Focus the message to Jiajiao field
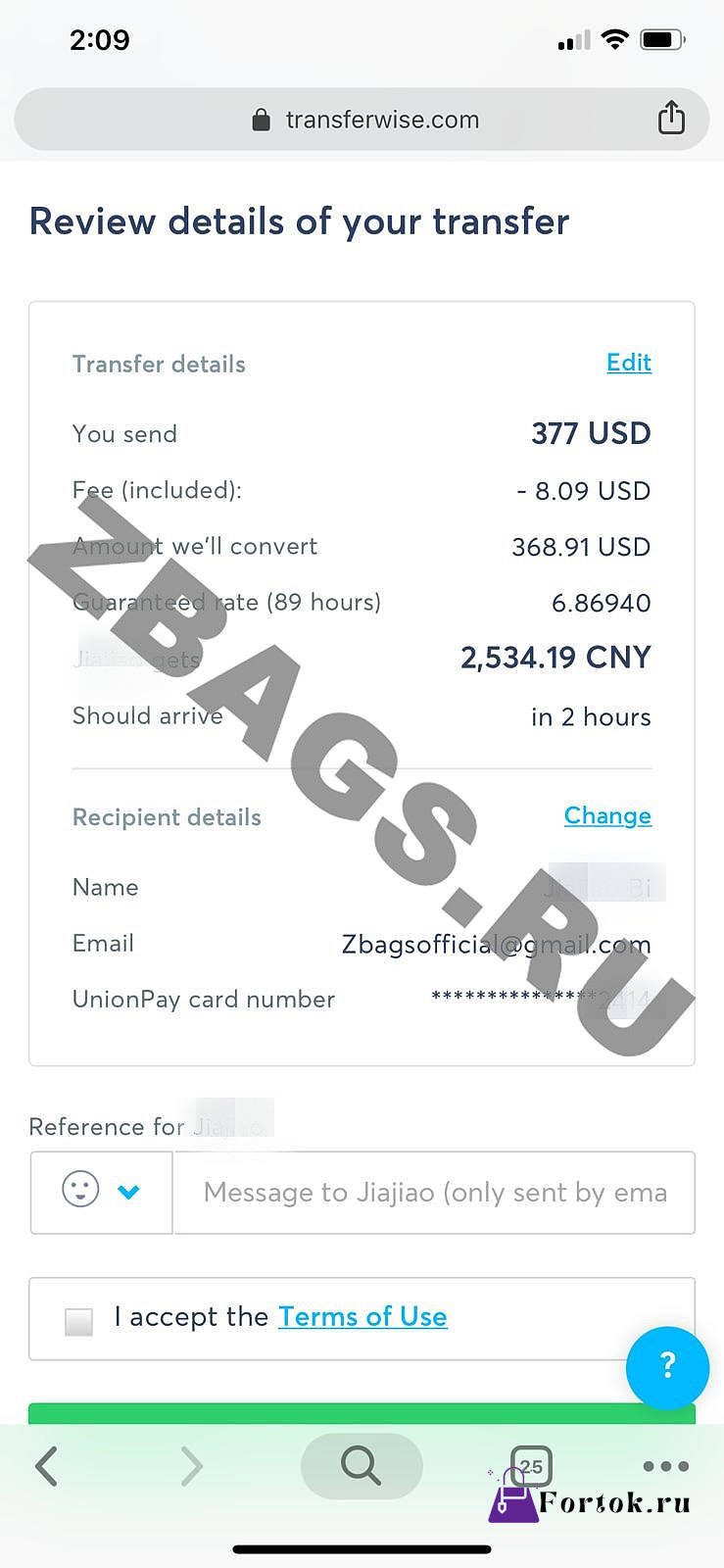 point(434,1192)
